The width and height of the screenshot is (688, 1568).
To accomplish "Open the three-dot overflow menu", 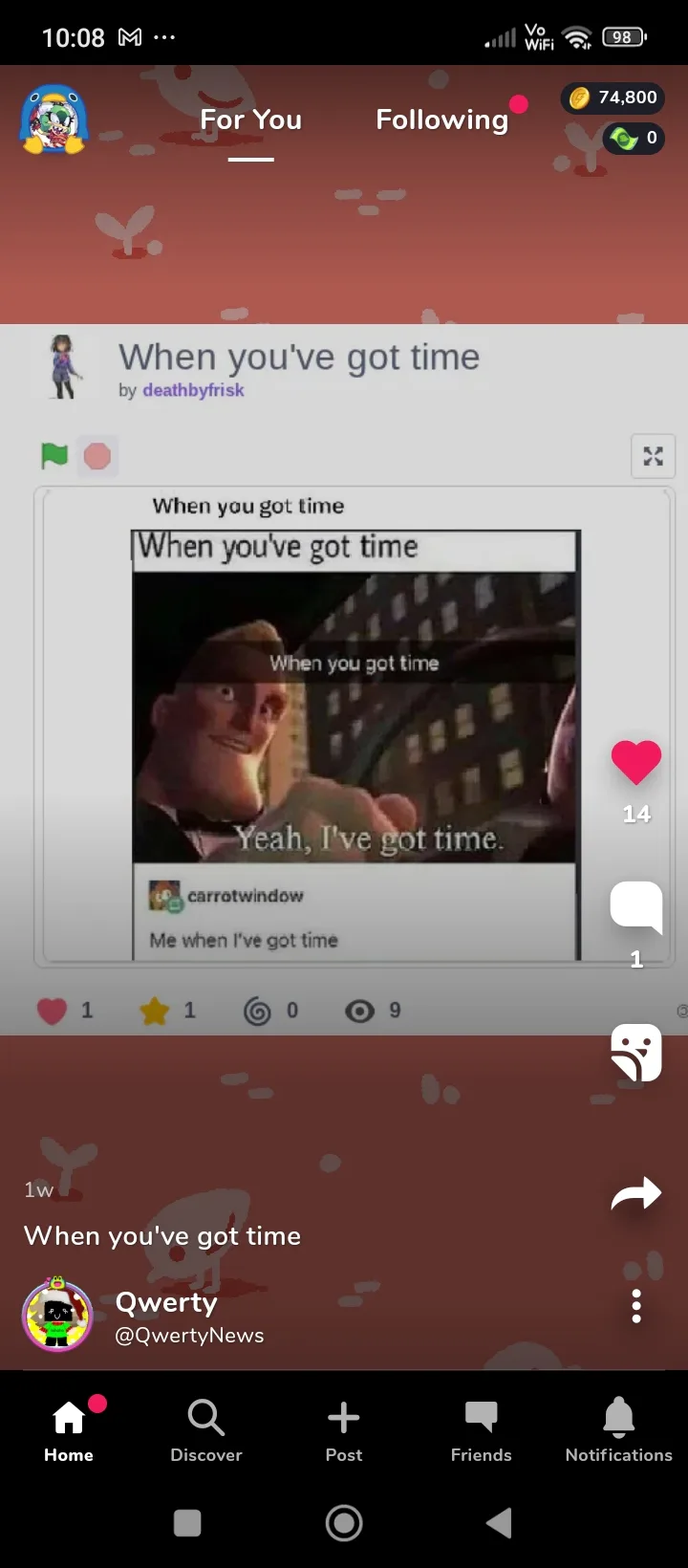I will click(636, 1306).
